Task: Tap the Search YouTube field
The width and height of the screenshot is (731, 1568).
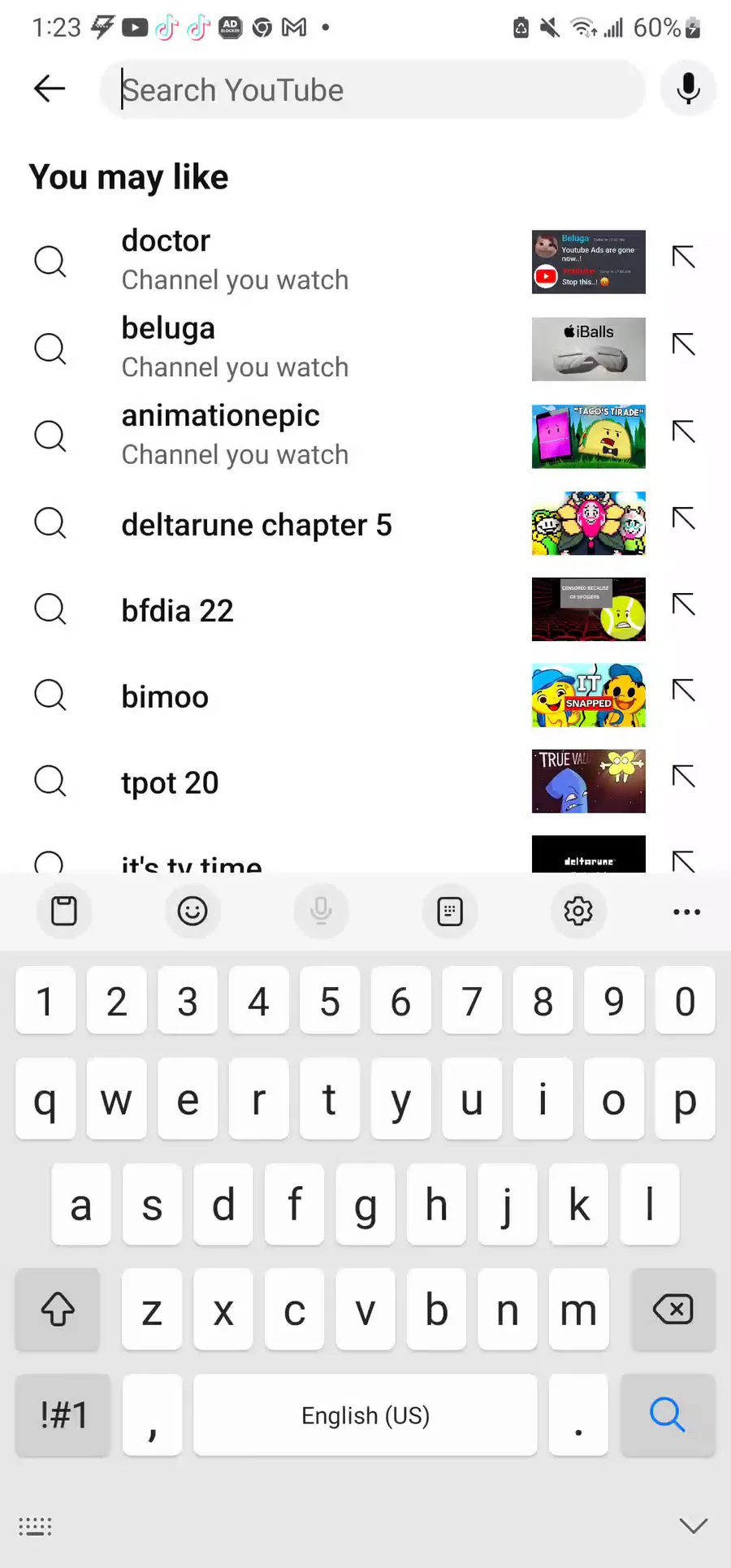Action: point(374,89)
